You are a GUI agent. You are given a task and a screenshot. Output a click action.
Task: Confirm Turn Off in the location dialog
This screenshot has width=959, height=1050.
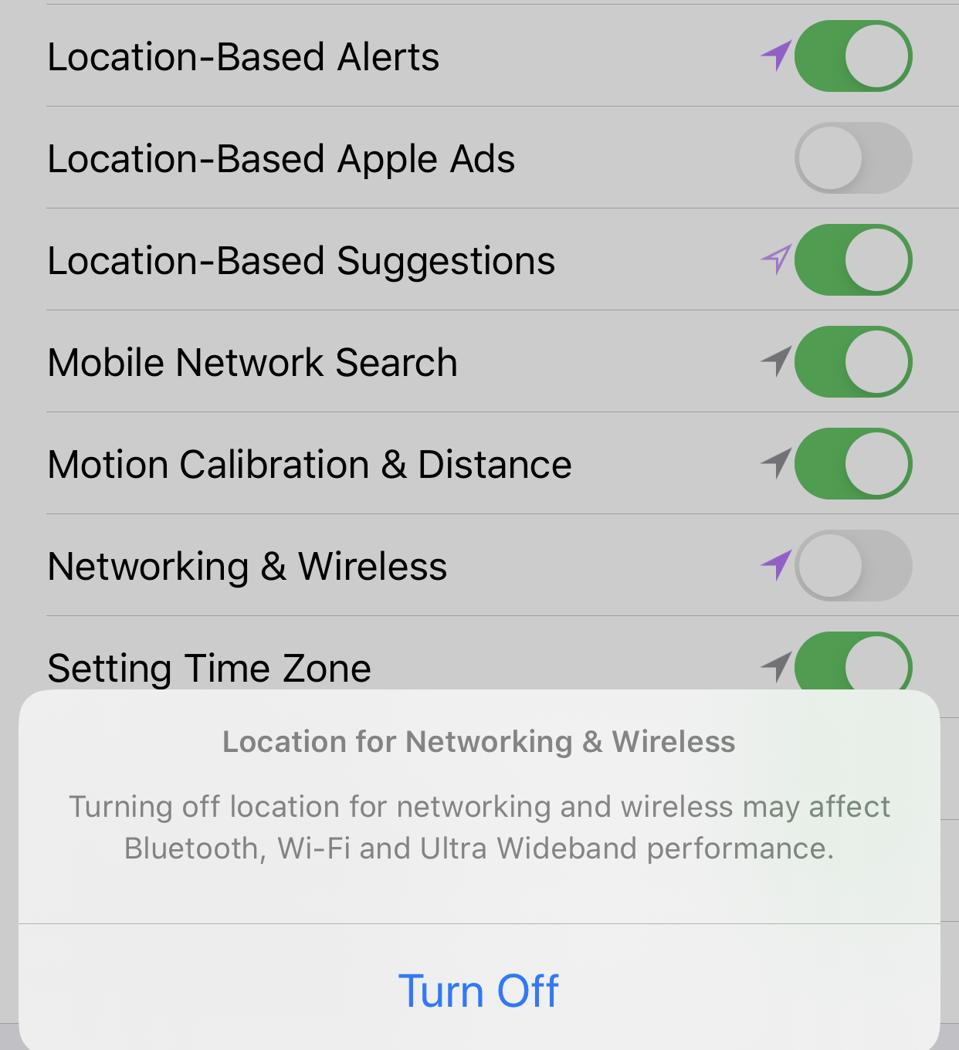(x=478, y=990)
